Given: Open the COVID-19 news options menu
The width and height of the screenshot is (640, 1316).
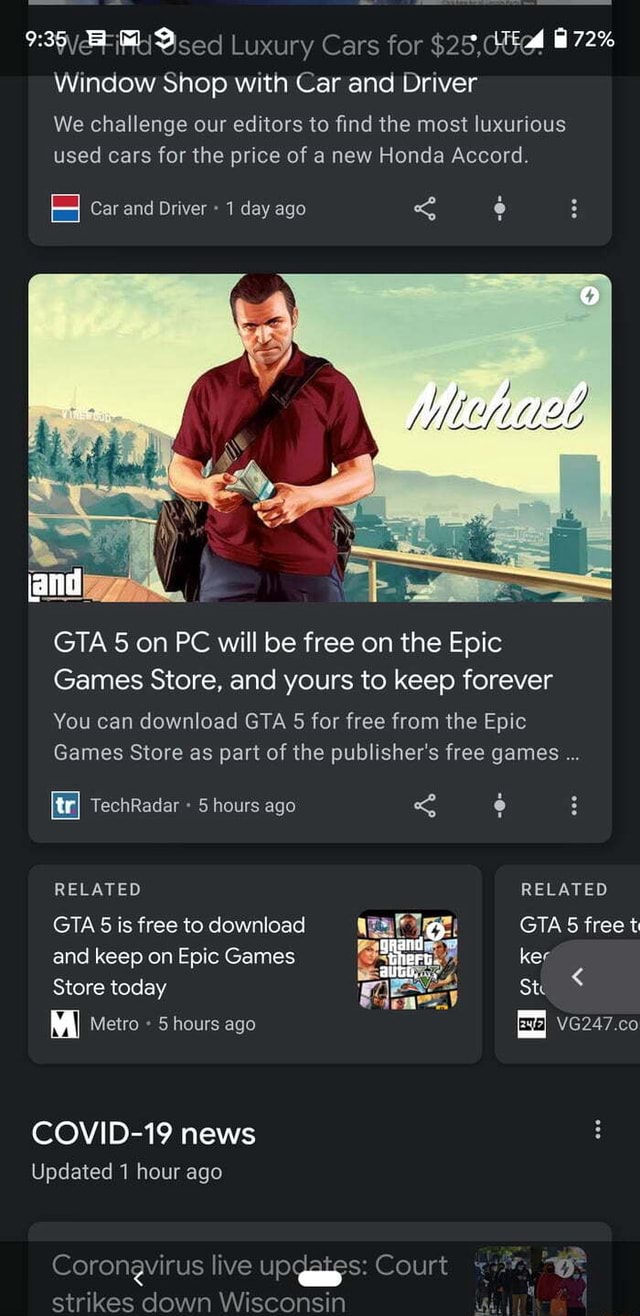Looking at the screenshot, I should 598,1130.
